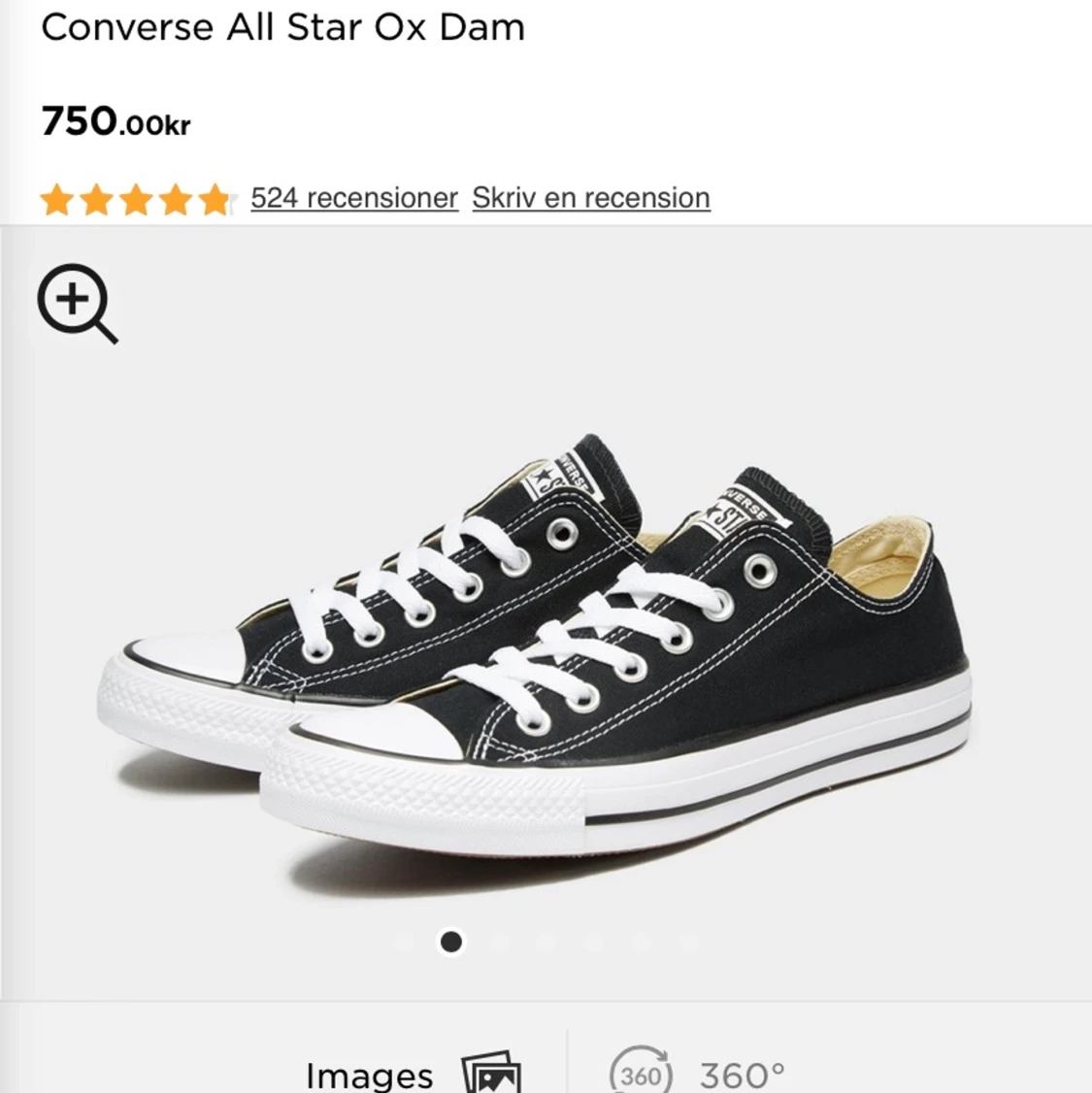This screenshot has width=1092, height=1093.
Task: Select the currently active carousel dot
Action: [449, 943]
